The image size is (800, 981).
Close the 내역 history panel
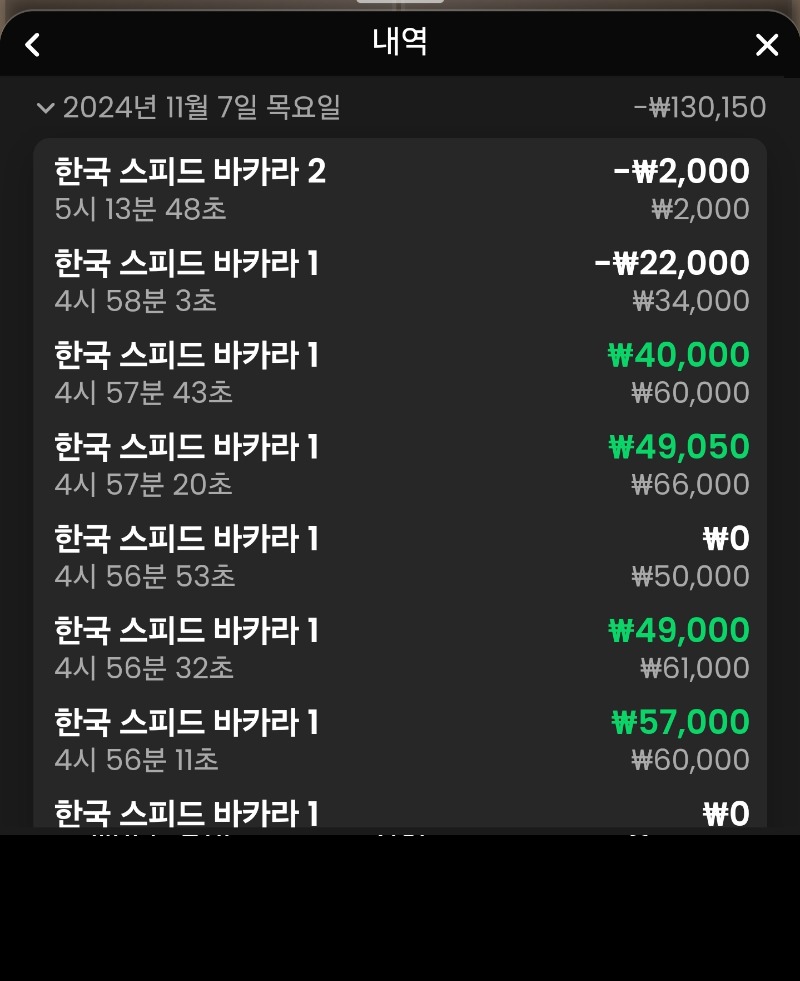coord(766,45)
